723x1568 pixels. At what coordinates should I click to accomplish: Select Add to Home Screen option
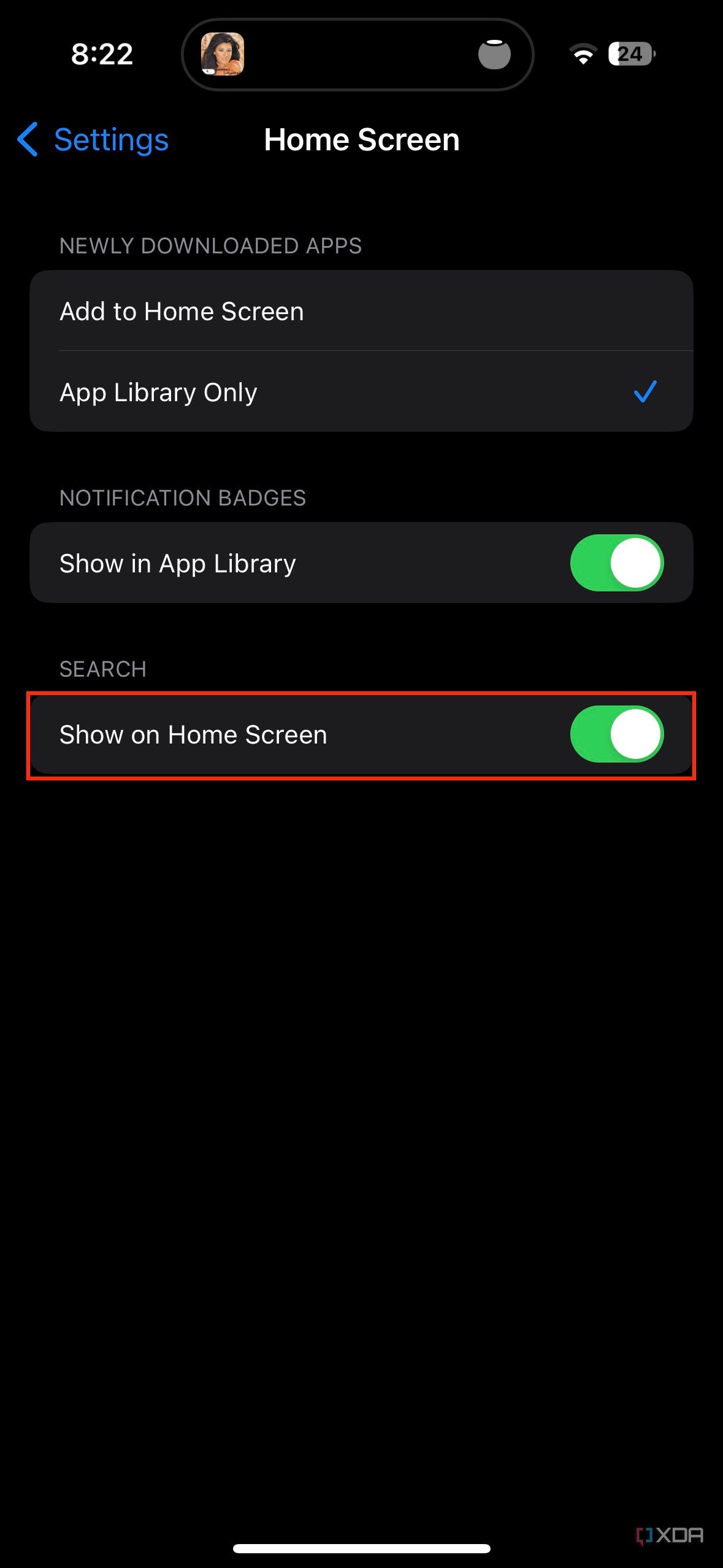click(182, 311)
